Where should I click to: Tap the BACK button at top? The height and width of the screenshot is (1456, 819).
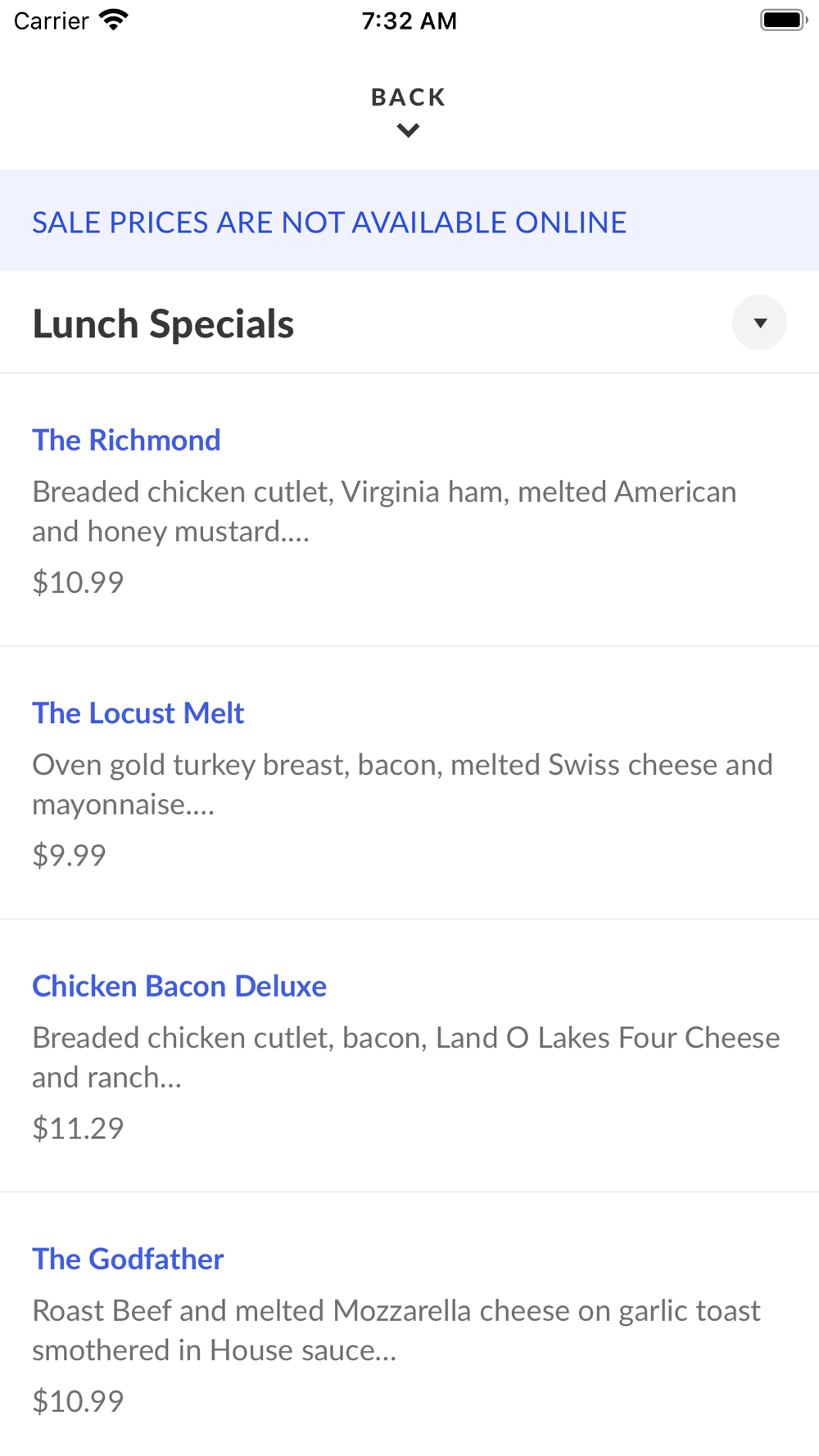click(408, 111)
